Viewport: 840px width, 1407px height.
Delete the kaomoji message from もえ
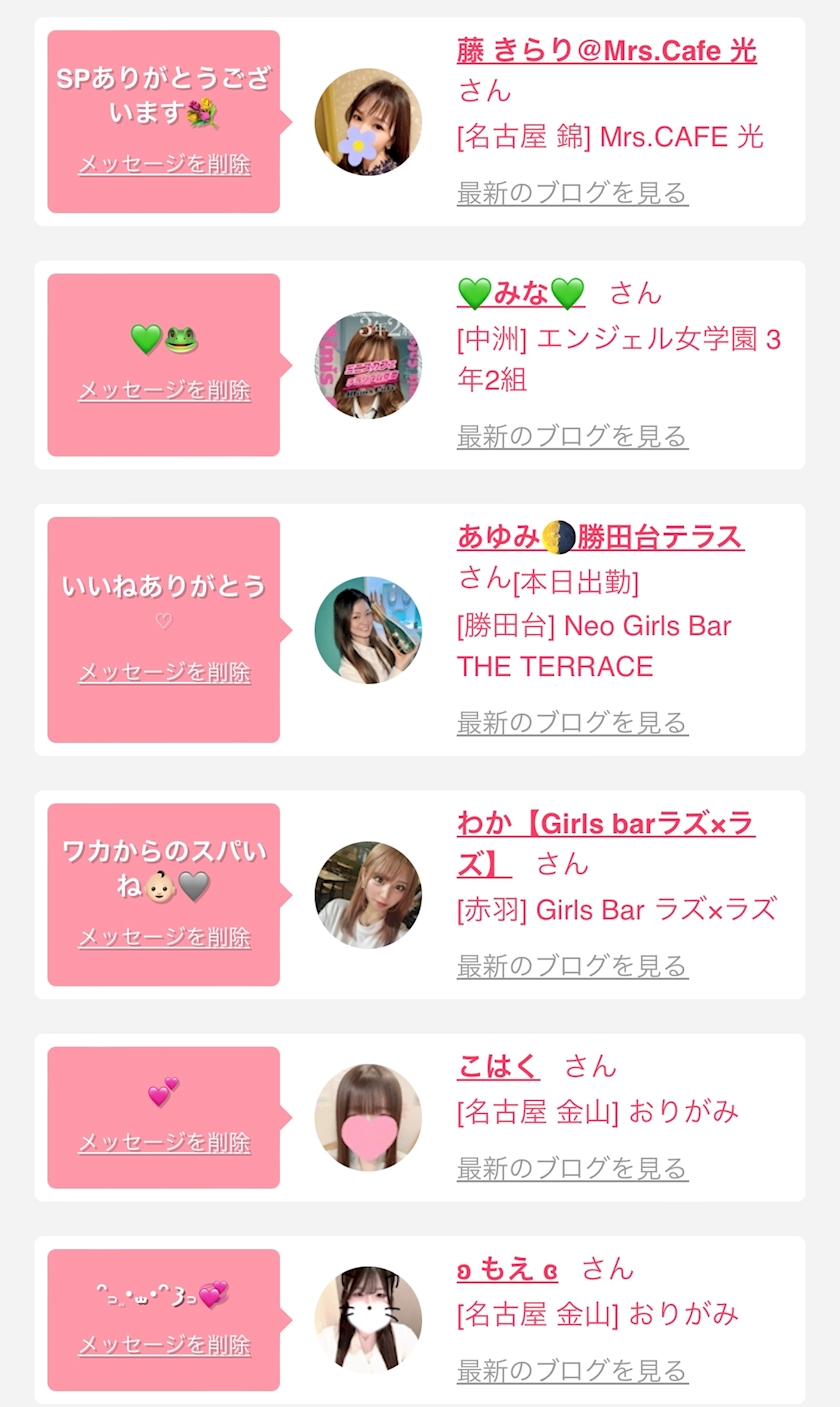pyautogui.click(x=164, y=1346)
